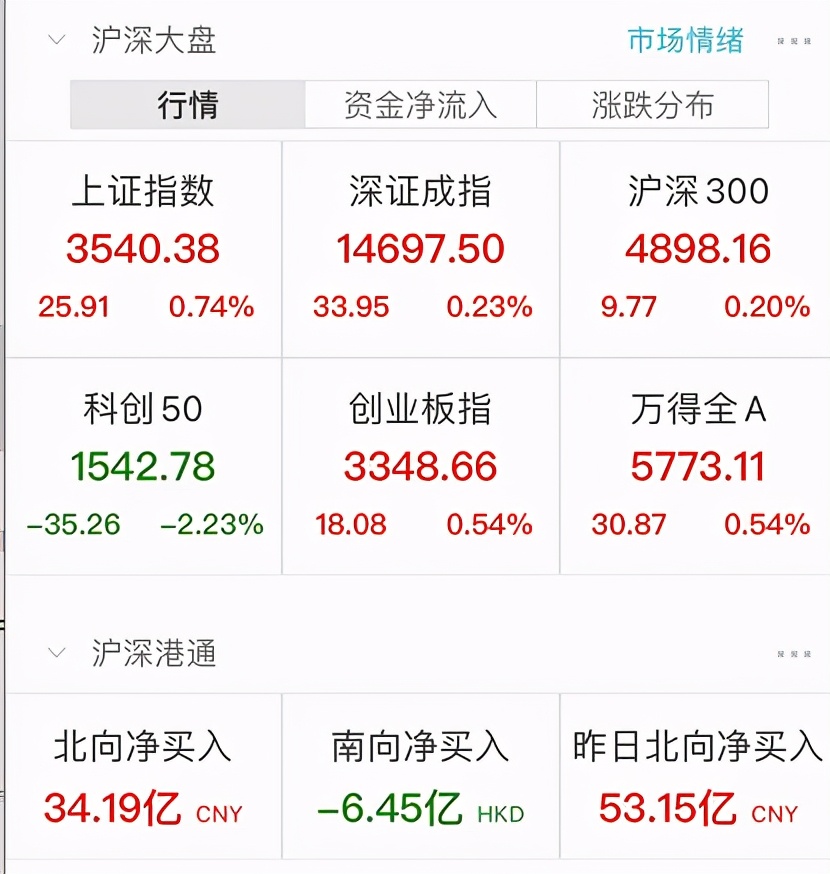View 创业板指 index details
The height and width of the screenshot is (874, 830).
[420, 466]
